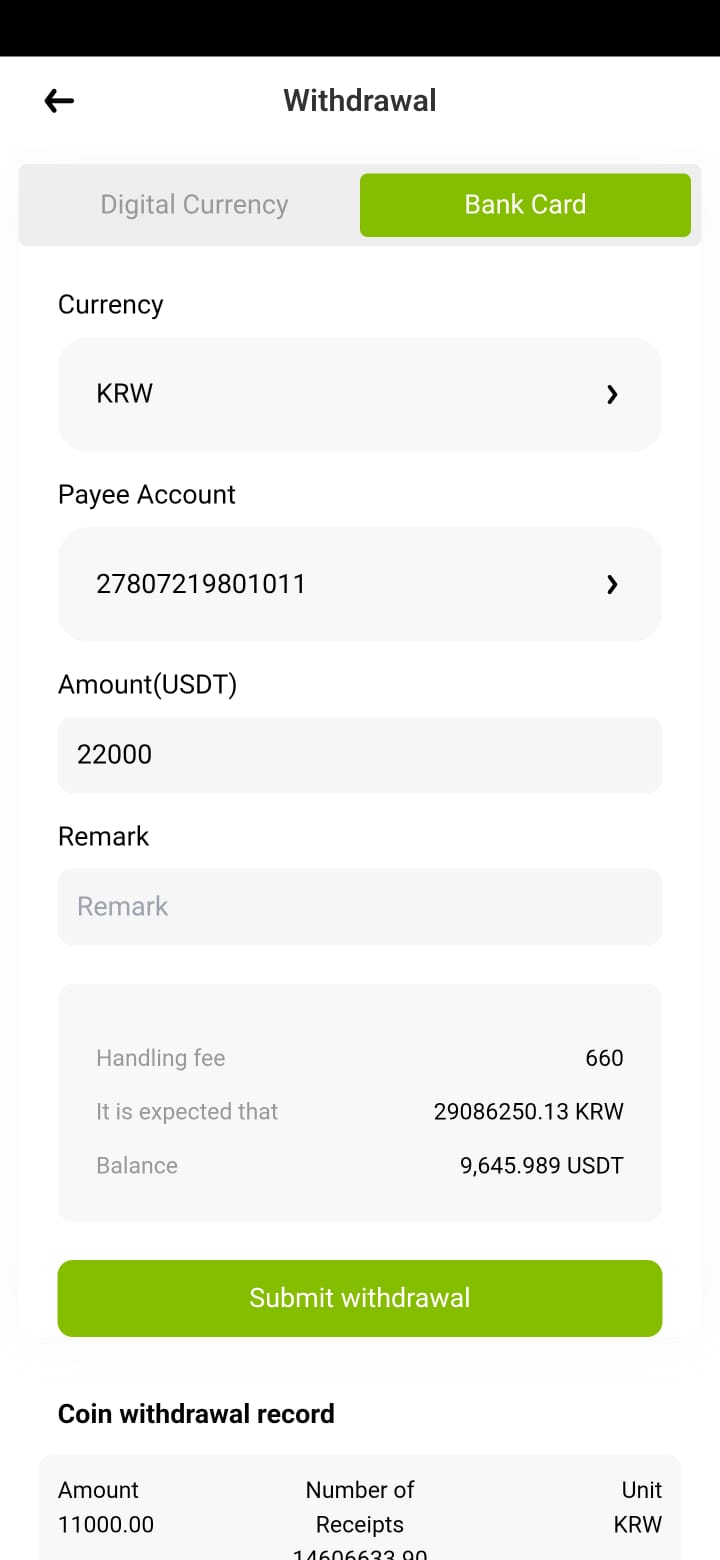The height and width of the screenshot is (1560, 720).
Task: Open the KRW currency picker
Action: click(x=360, y=393)
